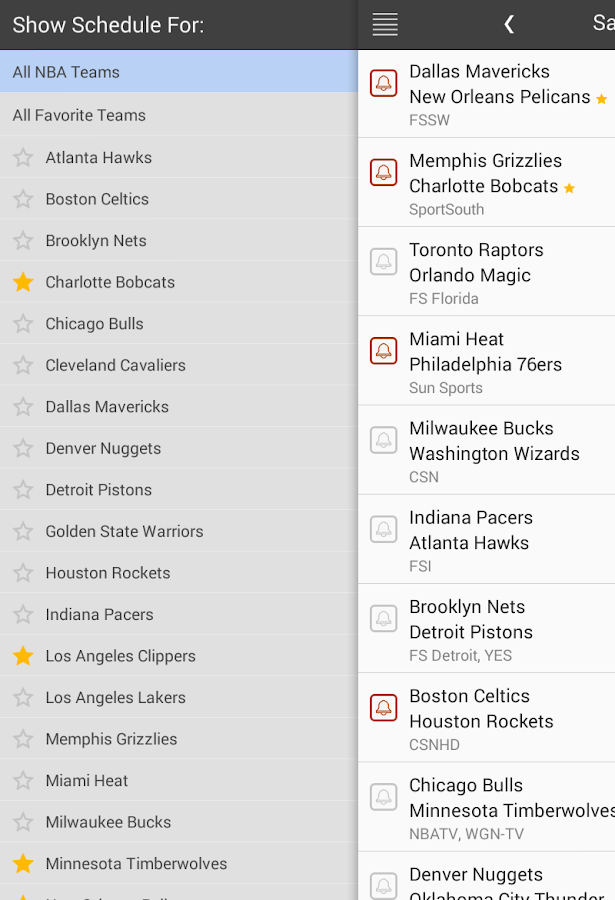Open Boston Celtics schedule
The width and height of the screenshot is (615, 900).
click(97, 199)
